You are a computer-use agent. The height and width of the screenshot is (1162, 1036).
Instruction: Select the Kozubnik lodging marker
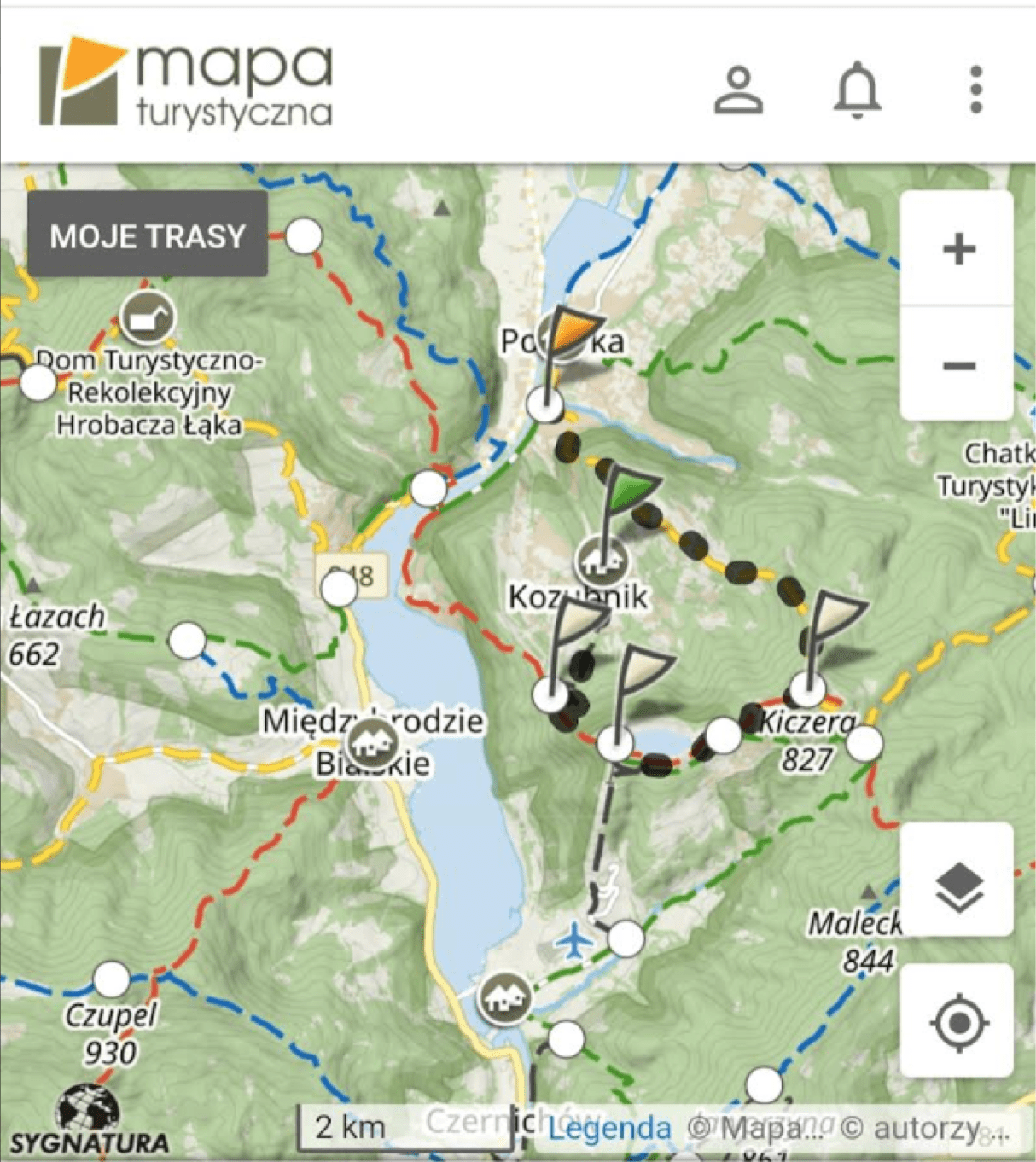(602, 561)
